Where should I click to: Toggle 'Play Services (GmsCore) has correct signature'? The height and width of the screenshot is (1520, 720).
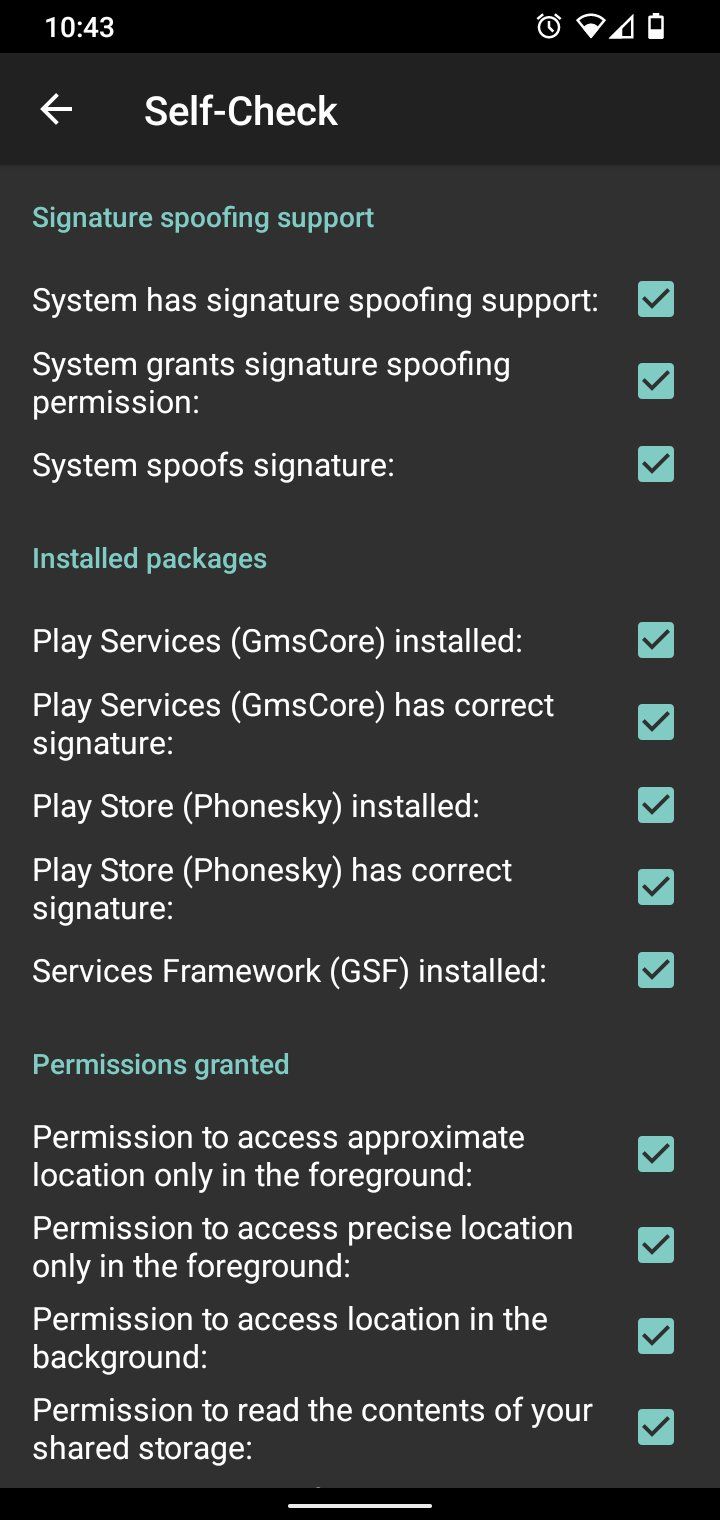pyautogui.click(x=655, y=722)
